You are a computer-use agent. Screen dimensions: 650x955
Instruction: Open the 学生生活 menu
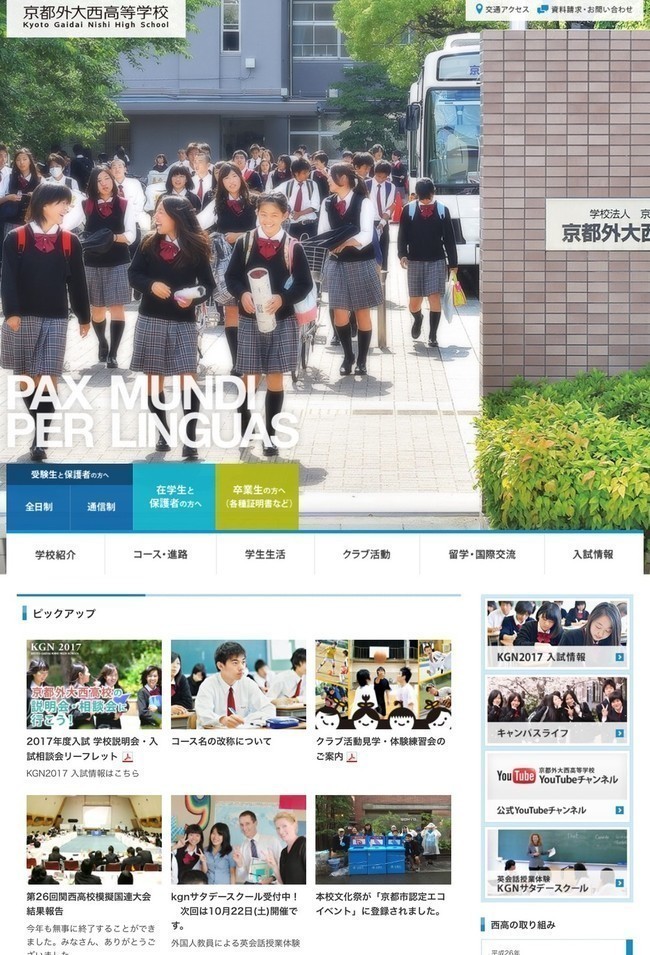[265, 554]
